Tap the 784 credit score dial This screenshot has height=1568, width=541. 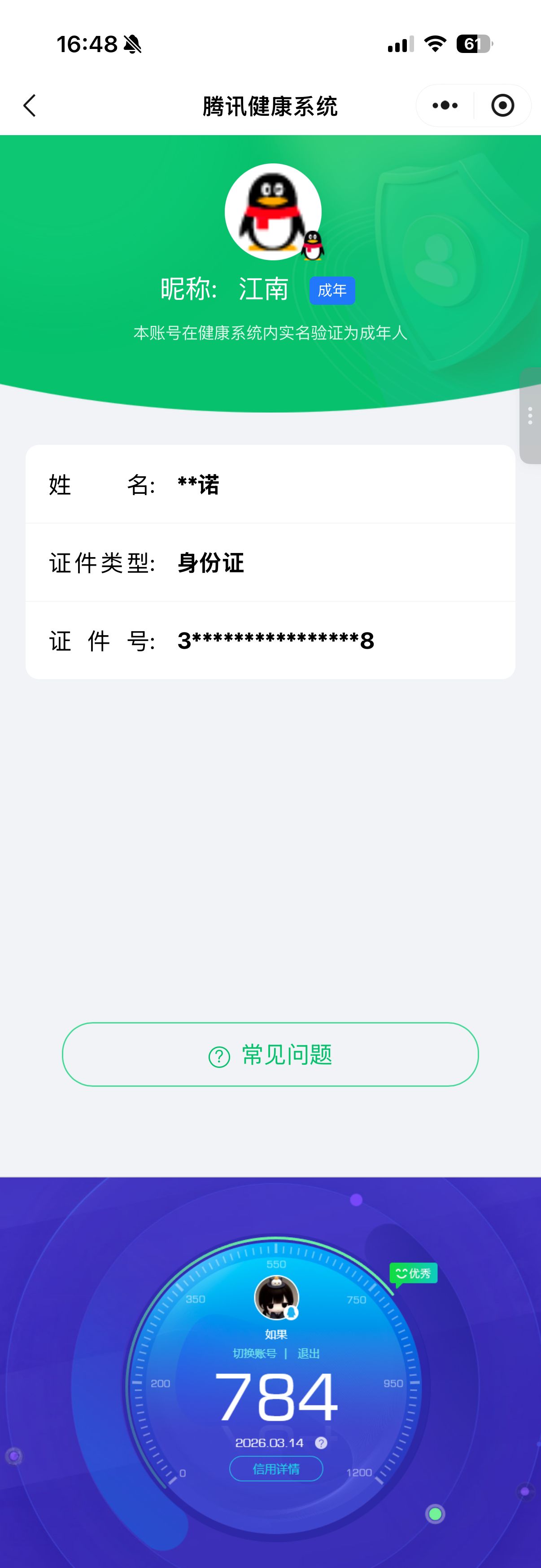click(276, 1397)
